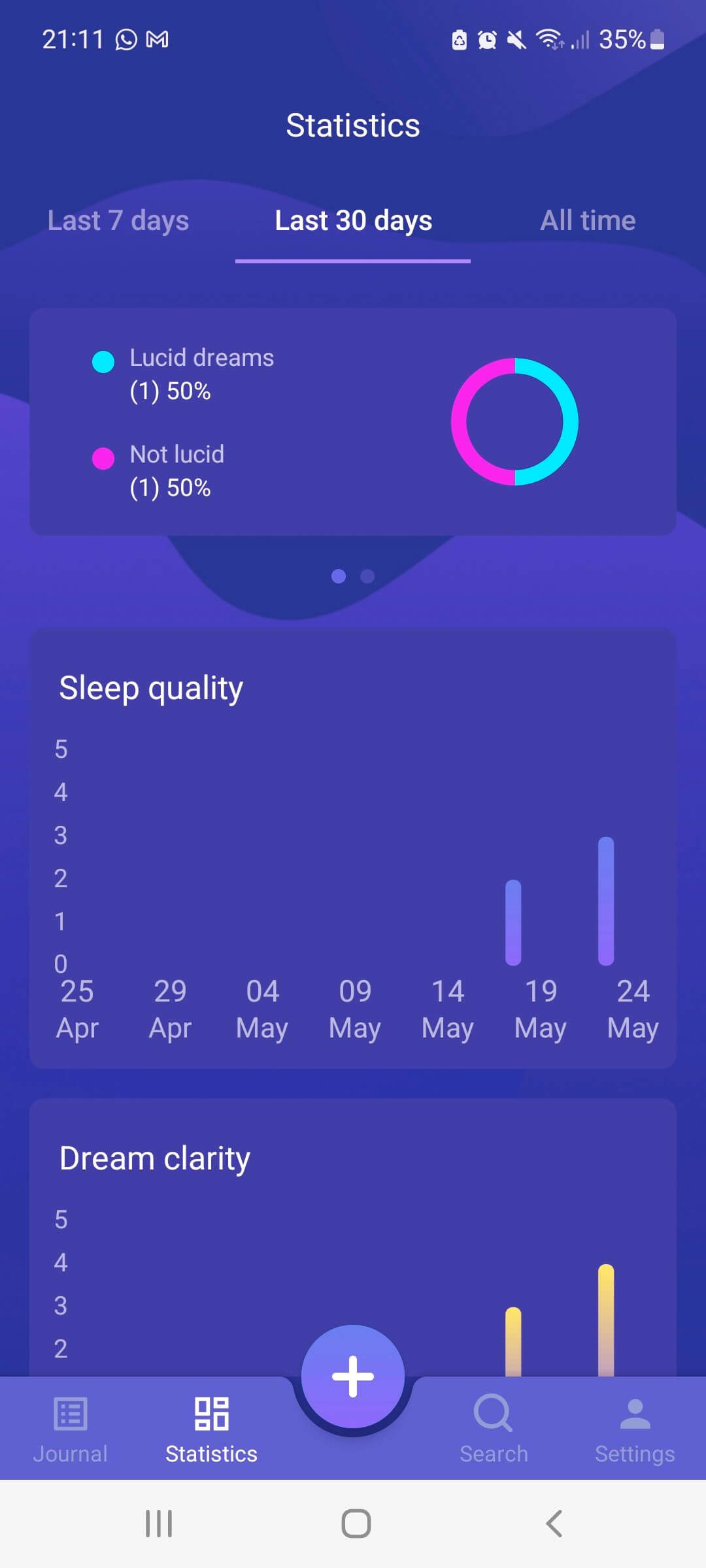Switch to the Last 7 days tab
The width and height of the screenshot is (706, 1568).
tap(118, 221)
